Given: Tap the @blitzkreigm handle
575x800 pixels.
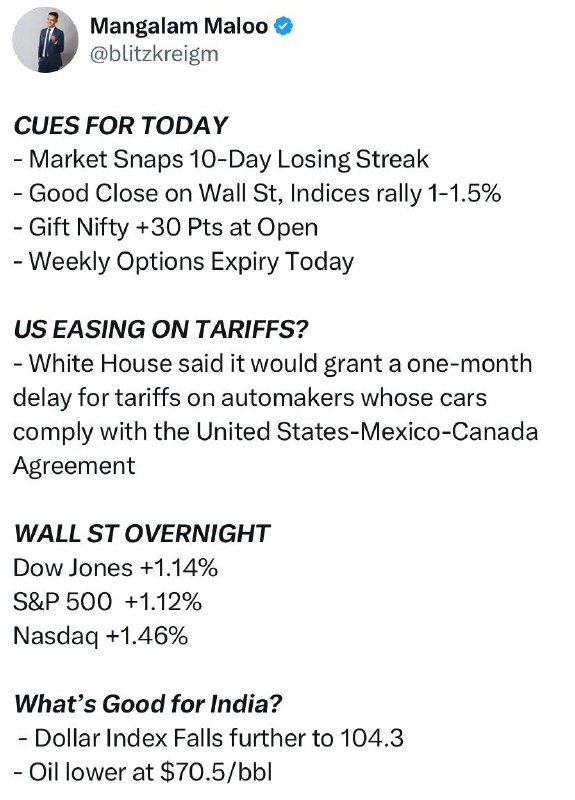Looking at the screenshot, I should 154,54.
